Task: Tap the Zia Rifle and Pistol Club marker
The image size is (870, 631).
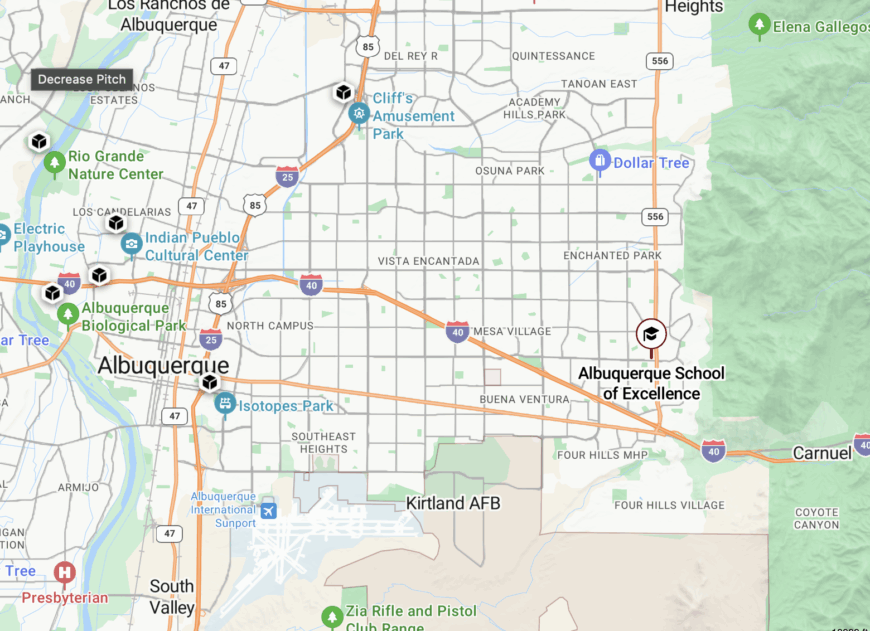Action: (x=332, y=616)
